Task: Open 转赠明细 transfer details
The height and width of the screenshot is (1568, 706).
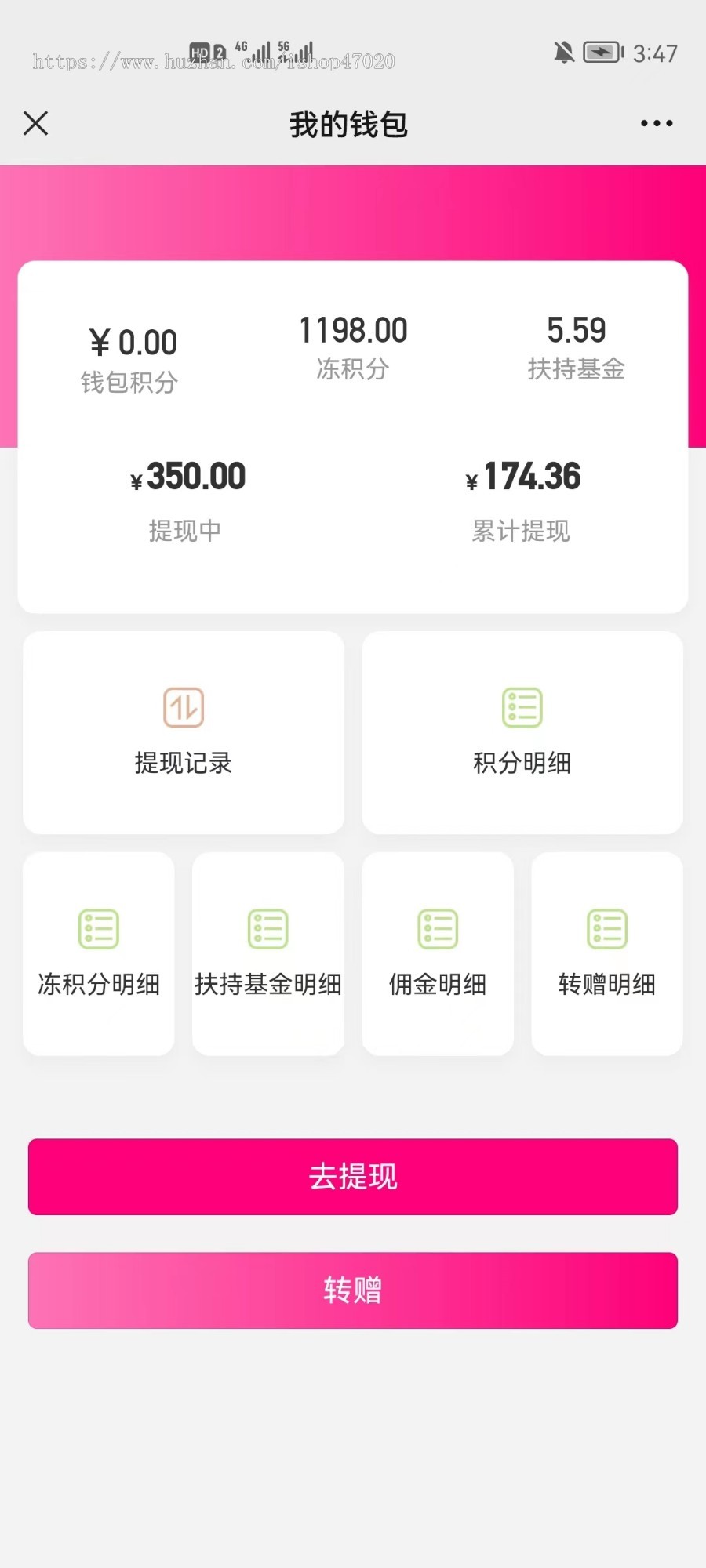Action: pos(607,953)
